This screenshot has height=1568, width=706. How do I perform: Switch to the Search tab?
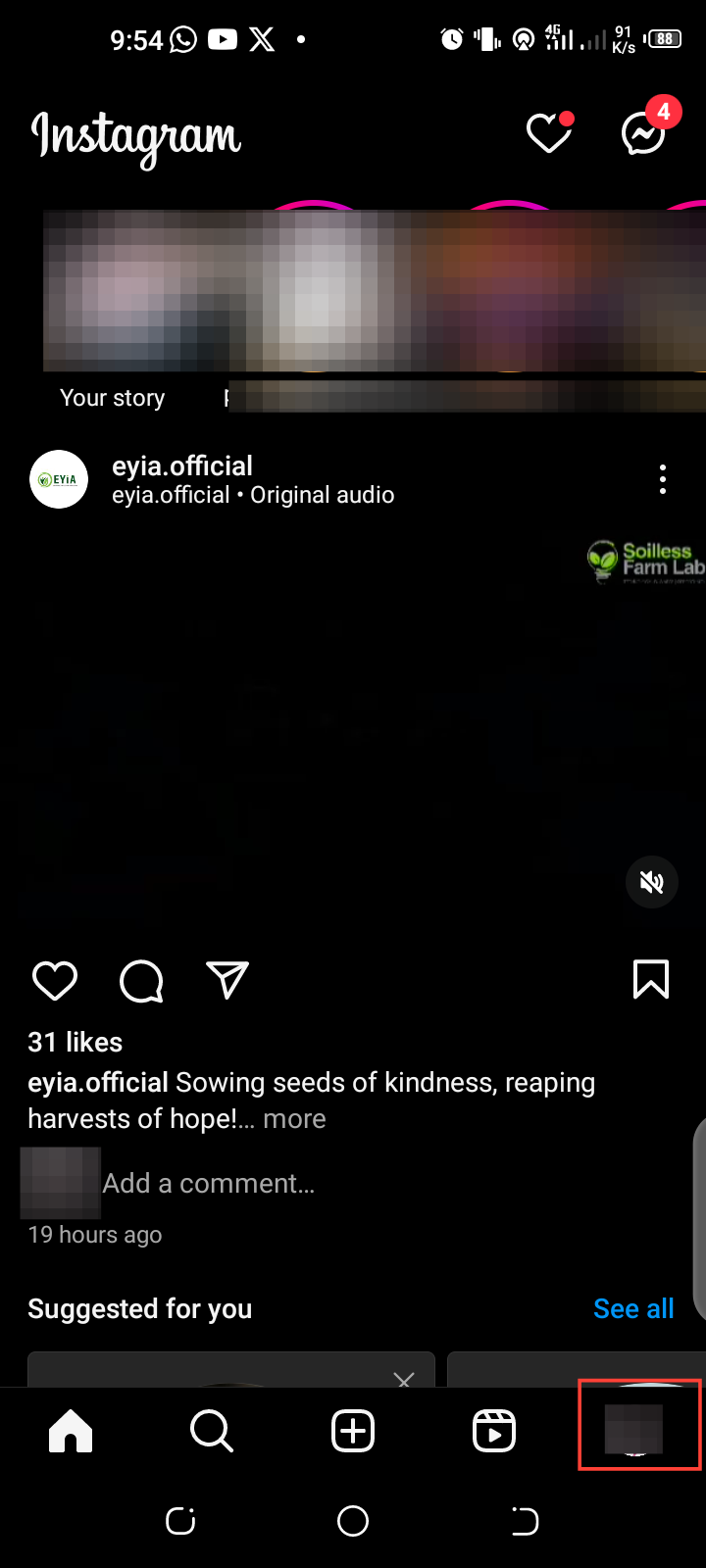(212, 1432)
